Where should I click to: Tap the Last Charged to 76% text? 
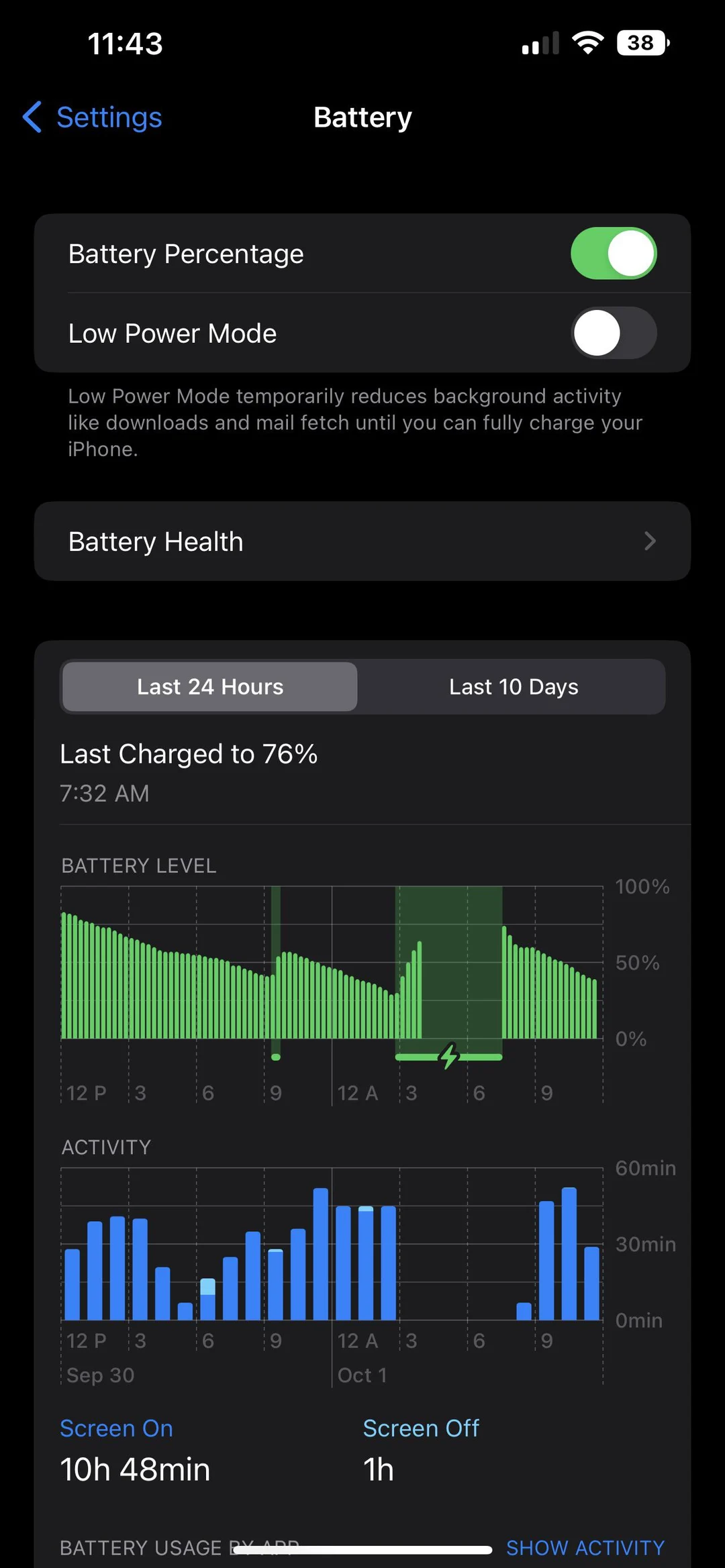[x=189, y=753]
